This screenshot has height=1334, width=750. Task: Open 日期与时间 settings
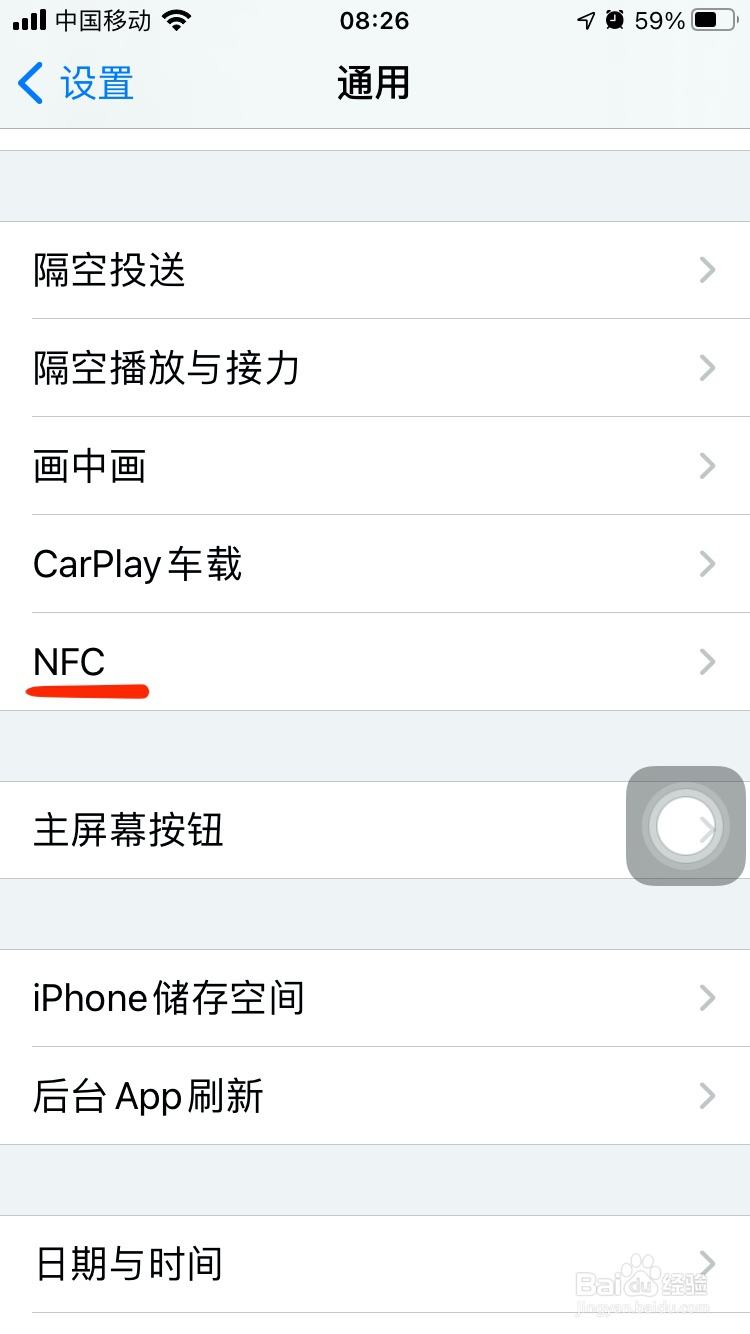tap(375, 1264)
